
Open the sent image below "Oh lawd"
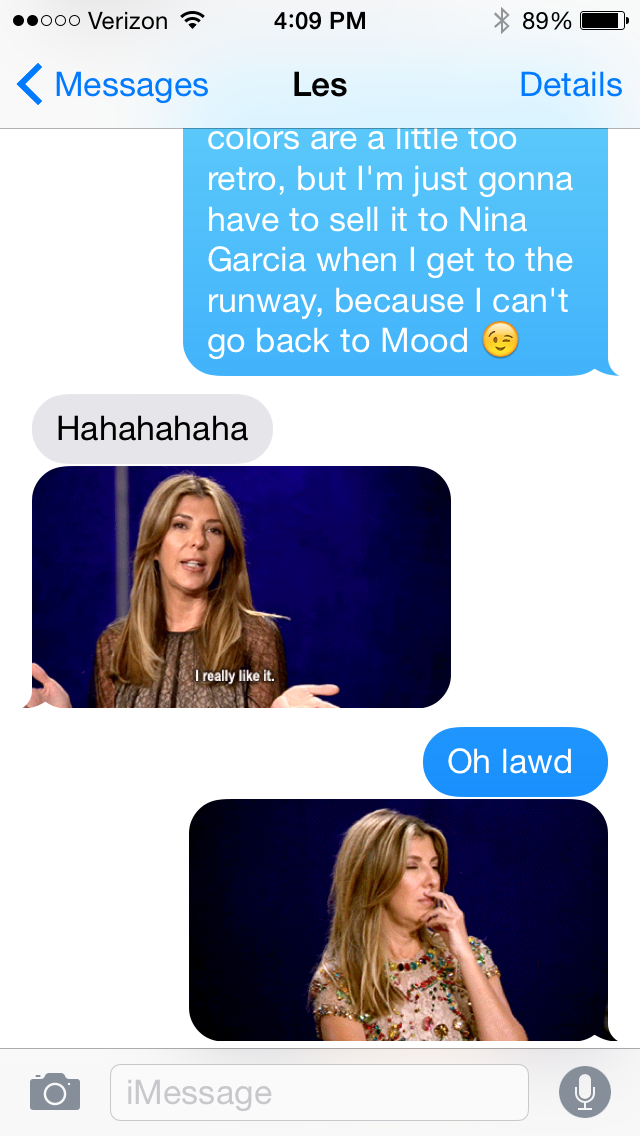click(398, 919)
